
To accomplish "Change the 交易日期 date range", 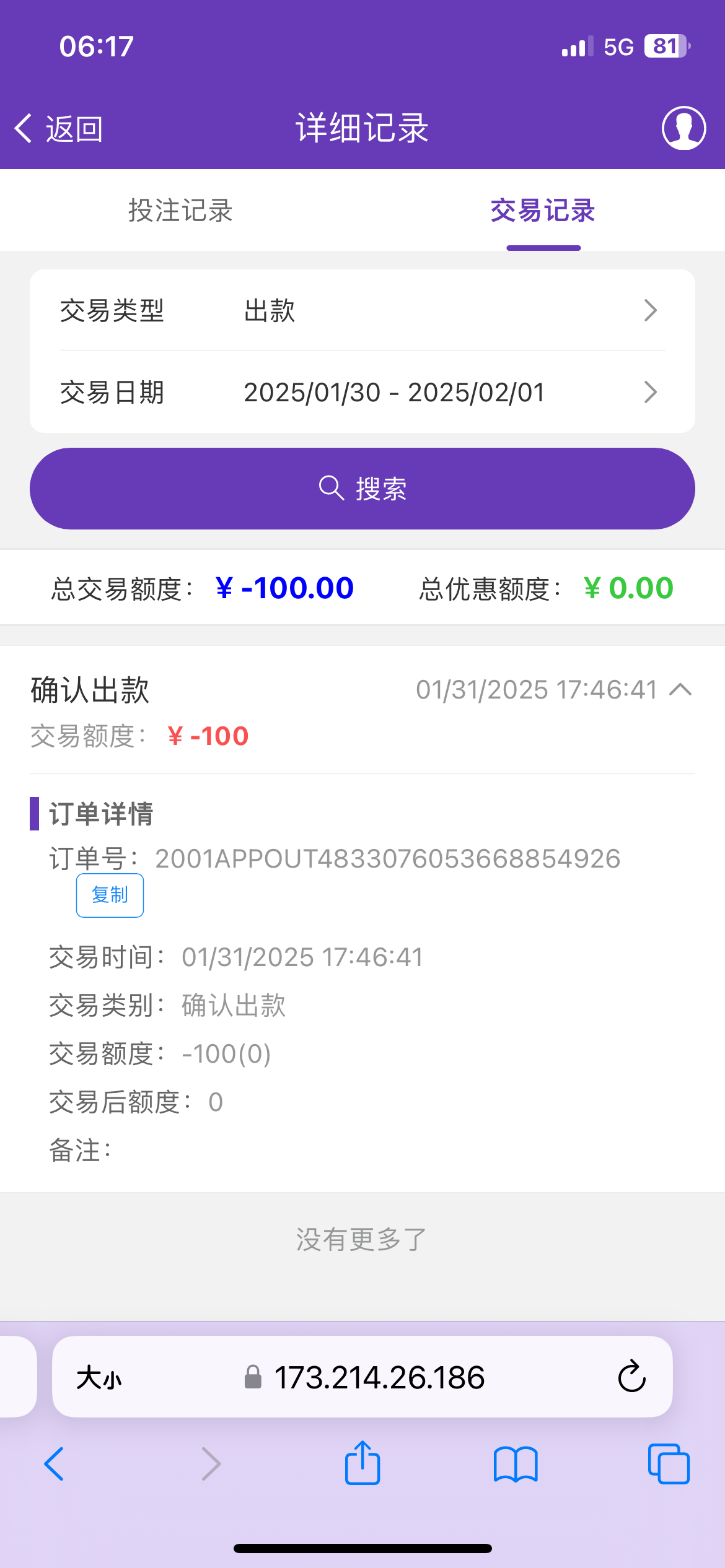I will [x=362, y=392].
